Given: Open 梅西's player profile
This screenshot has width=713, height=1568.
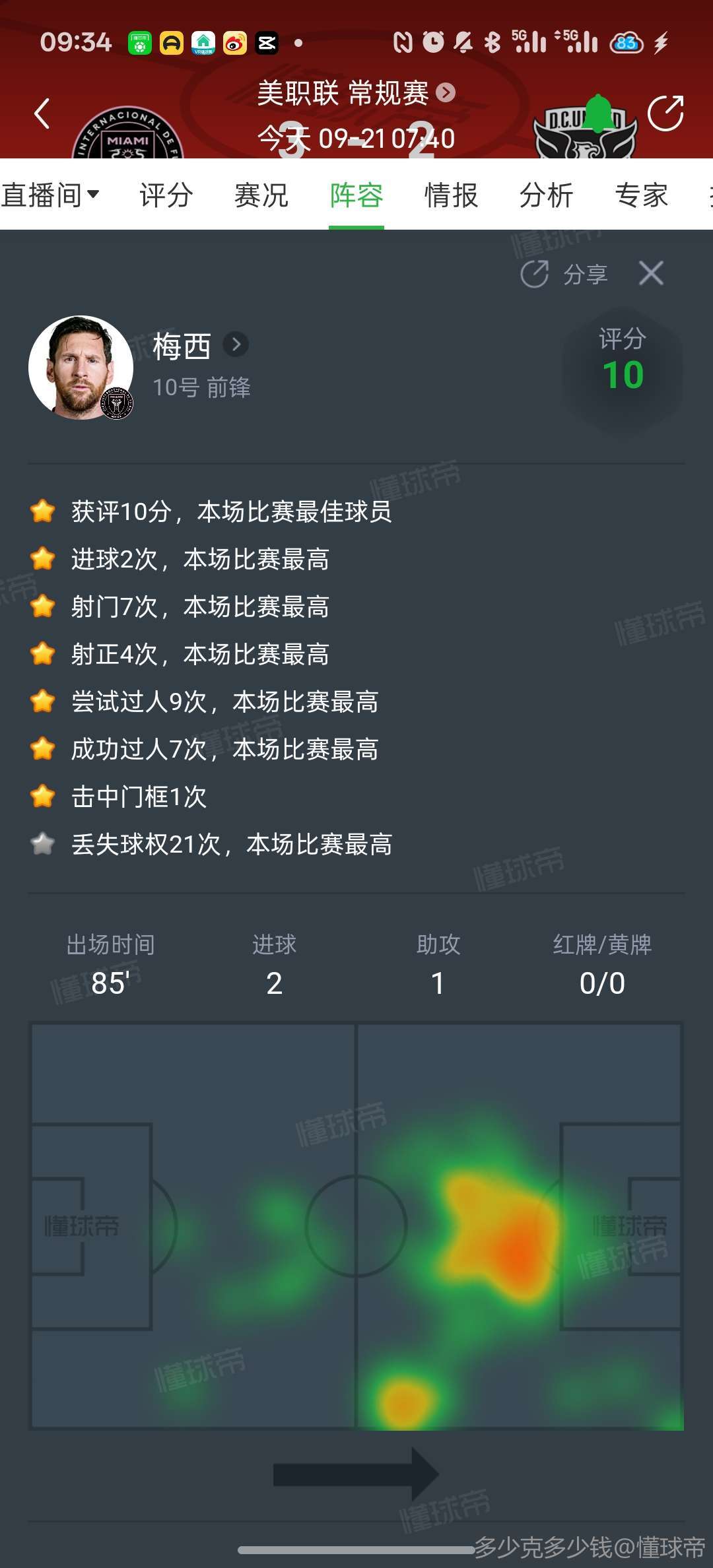Looking at the screenshot, I should tap(236, 344).
